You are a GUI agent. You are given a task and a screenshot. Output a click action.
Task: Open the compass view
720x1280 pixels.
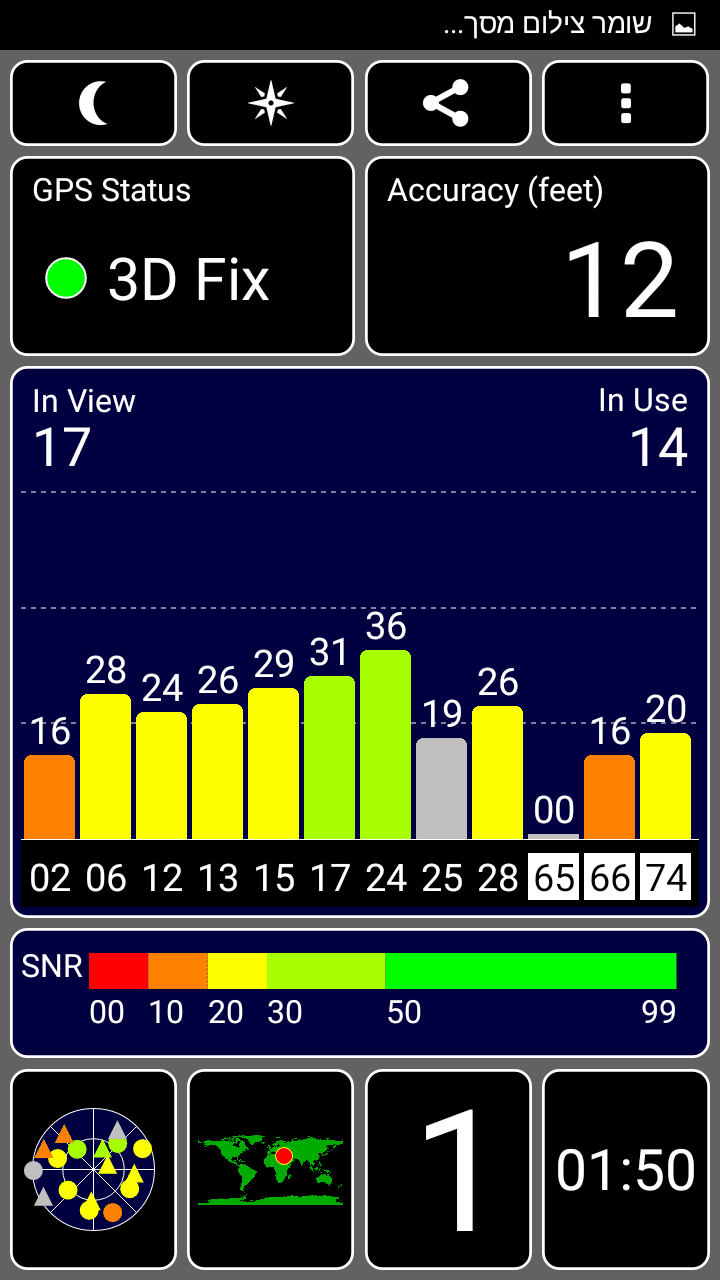271,104
